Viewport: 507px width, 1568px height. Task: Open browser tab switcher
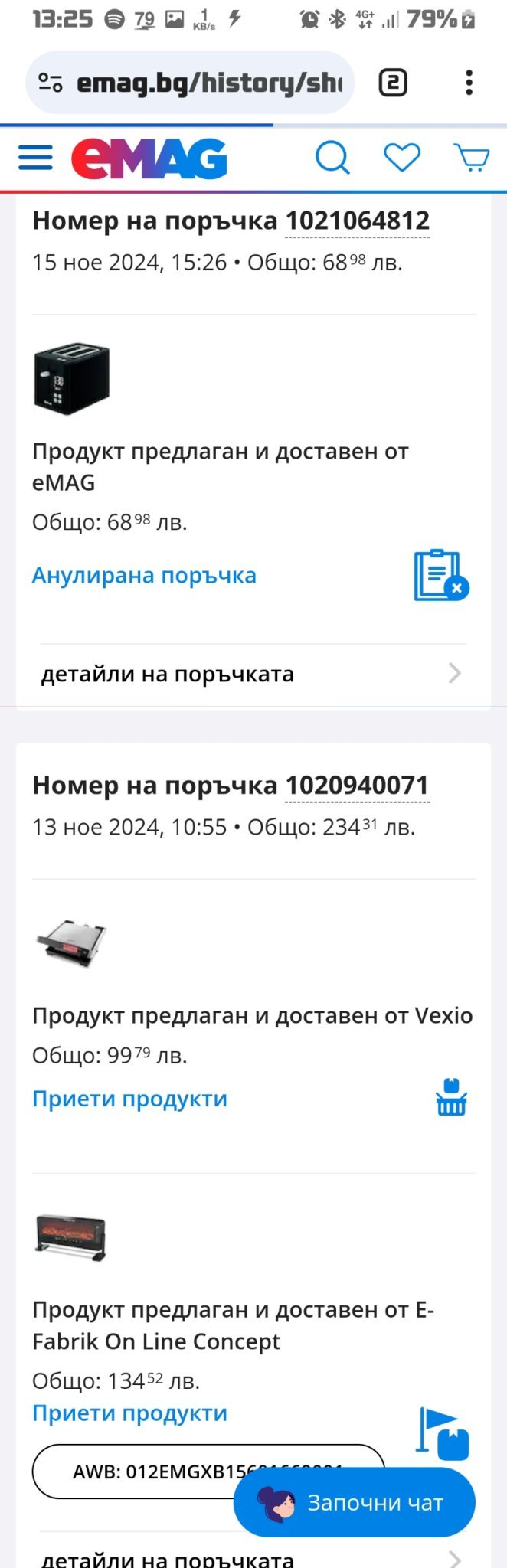point(393,83)
